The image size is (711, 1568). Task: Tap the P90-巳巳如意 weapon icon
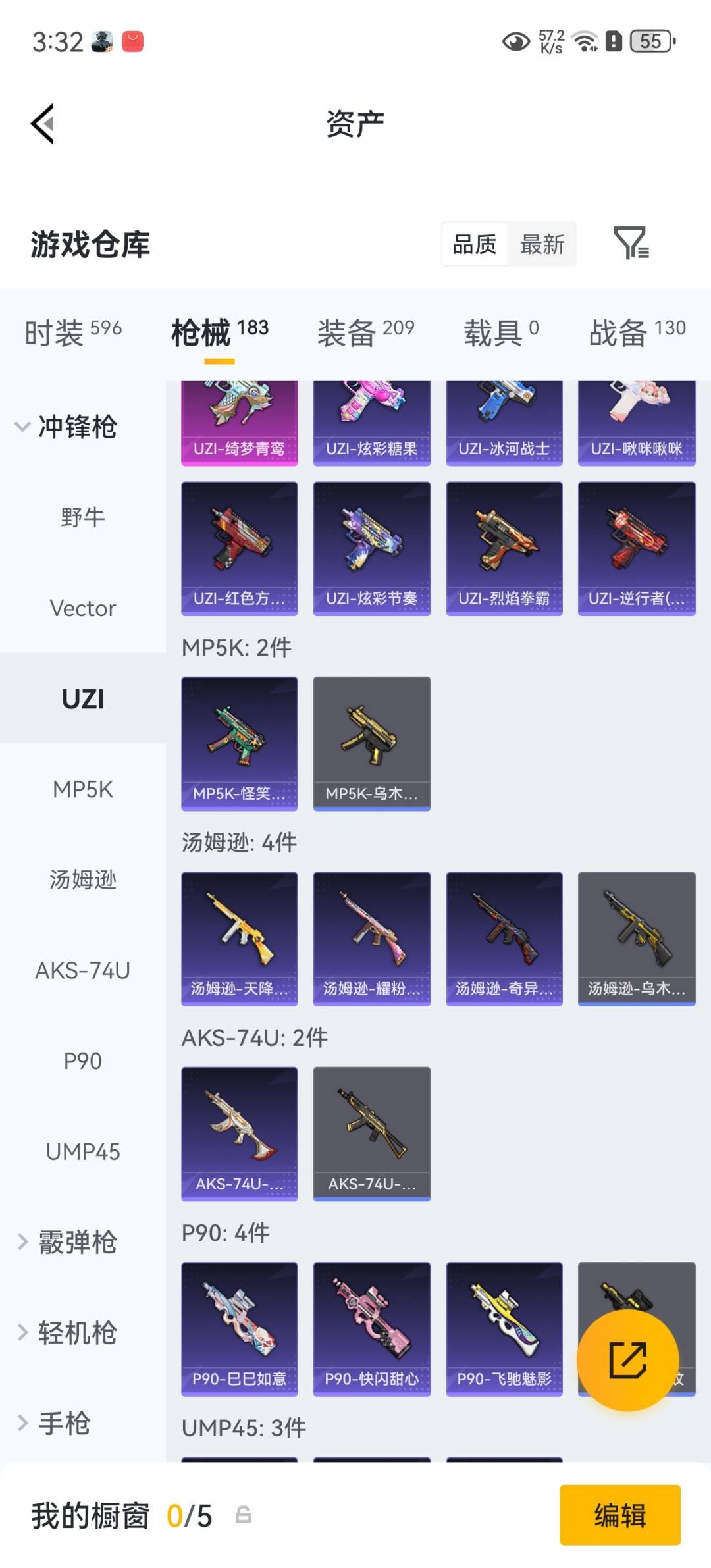(239, 1328)
